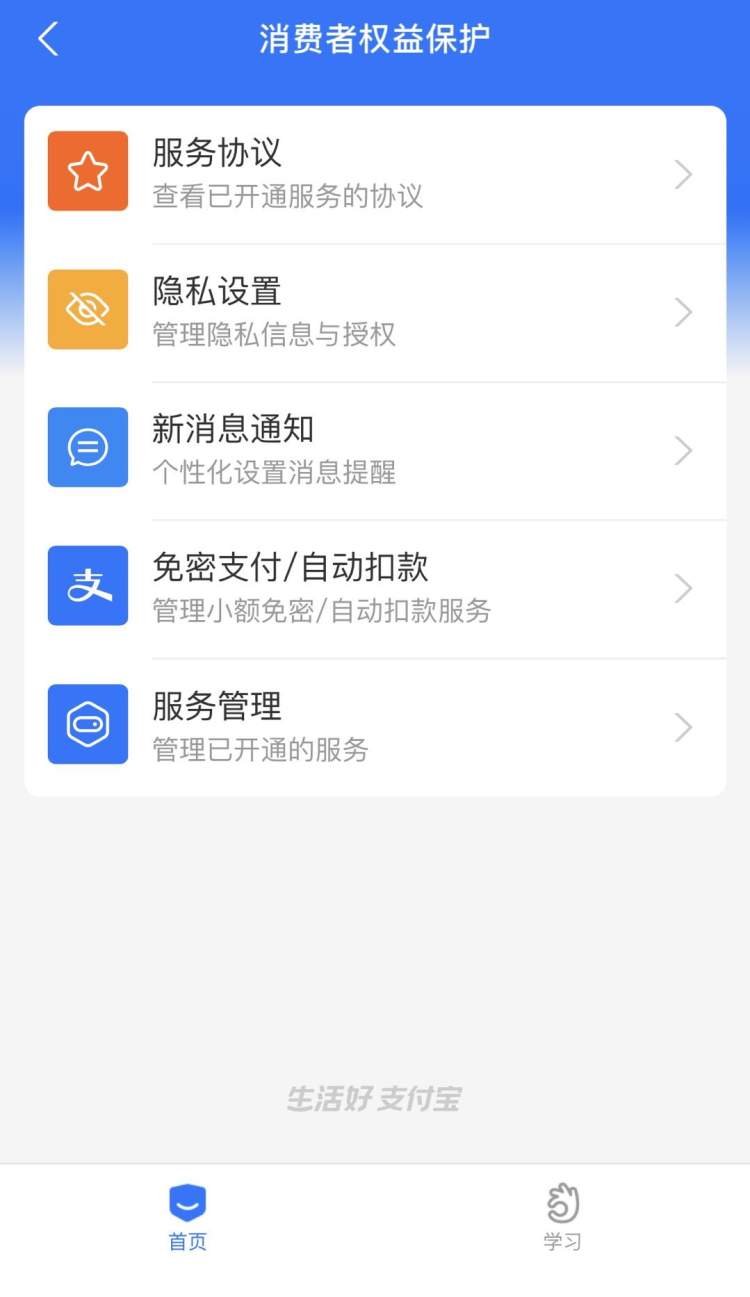This screenshot has height=1297, width=750.
Task: Open 免密支付/自动扣款 management
Action: click(375, 588)
